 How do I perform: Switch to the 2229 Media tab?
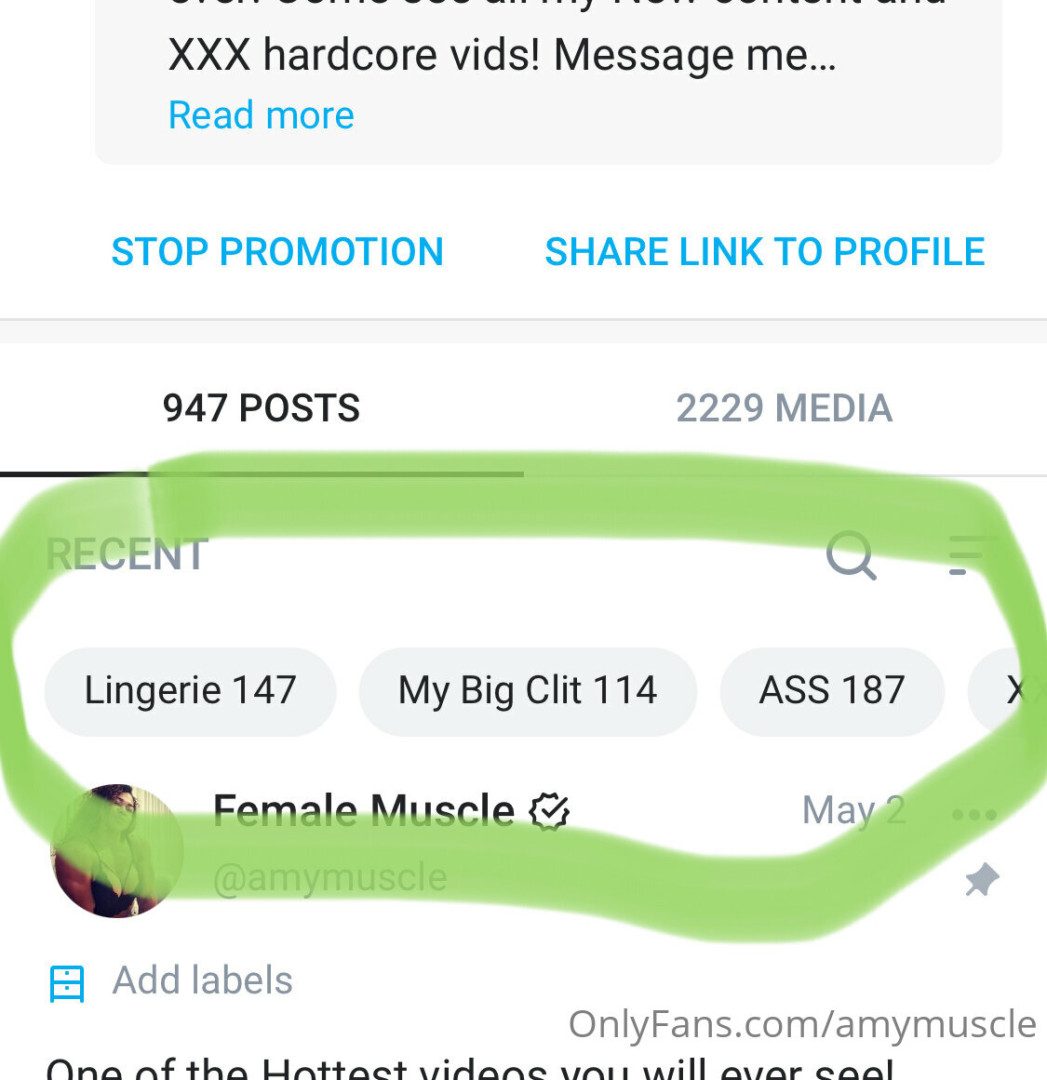(x=784, y=408)
